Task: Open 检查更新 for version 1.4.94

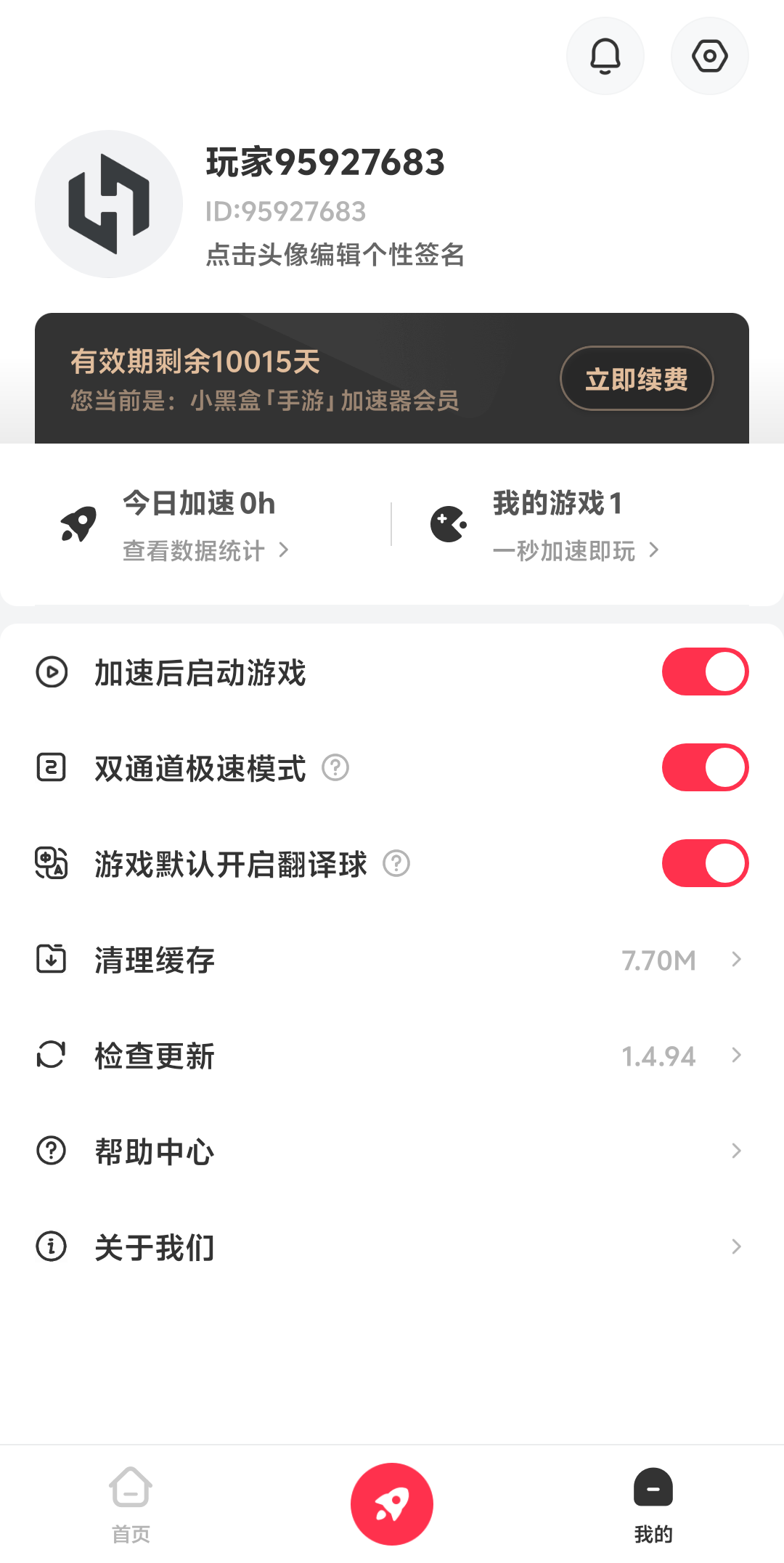Action: click(x=392, y=1056)
